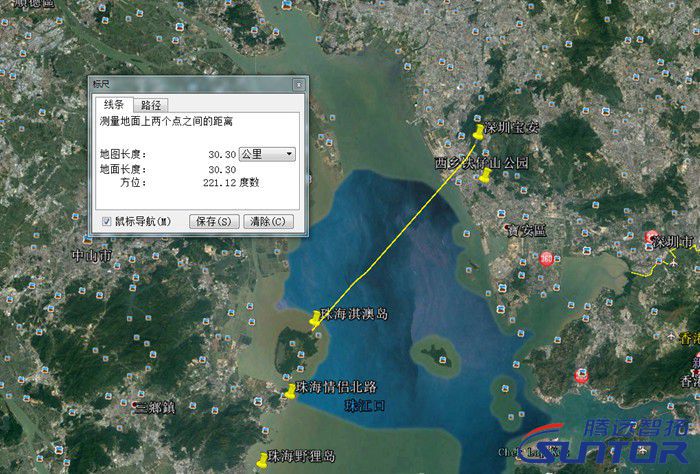The image size is (700, 474).
Task: Uncheck the 鼠标导航 checkbox
Action: coord(106,221)
